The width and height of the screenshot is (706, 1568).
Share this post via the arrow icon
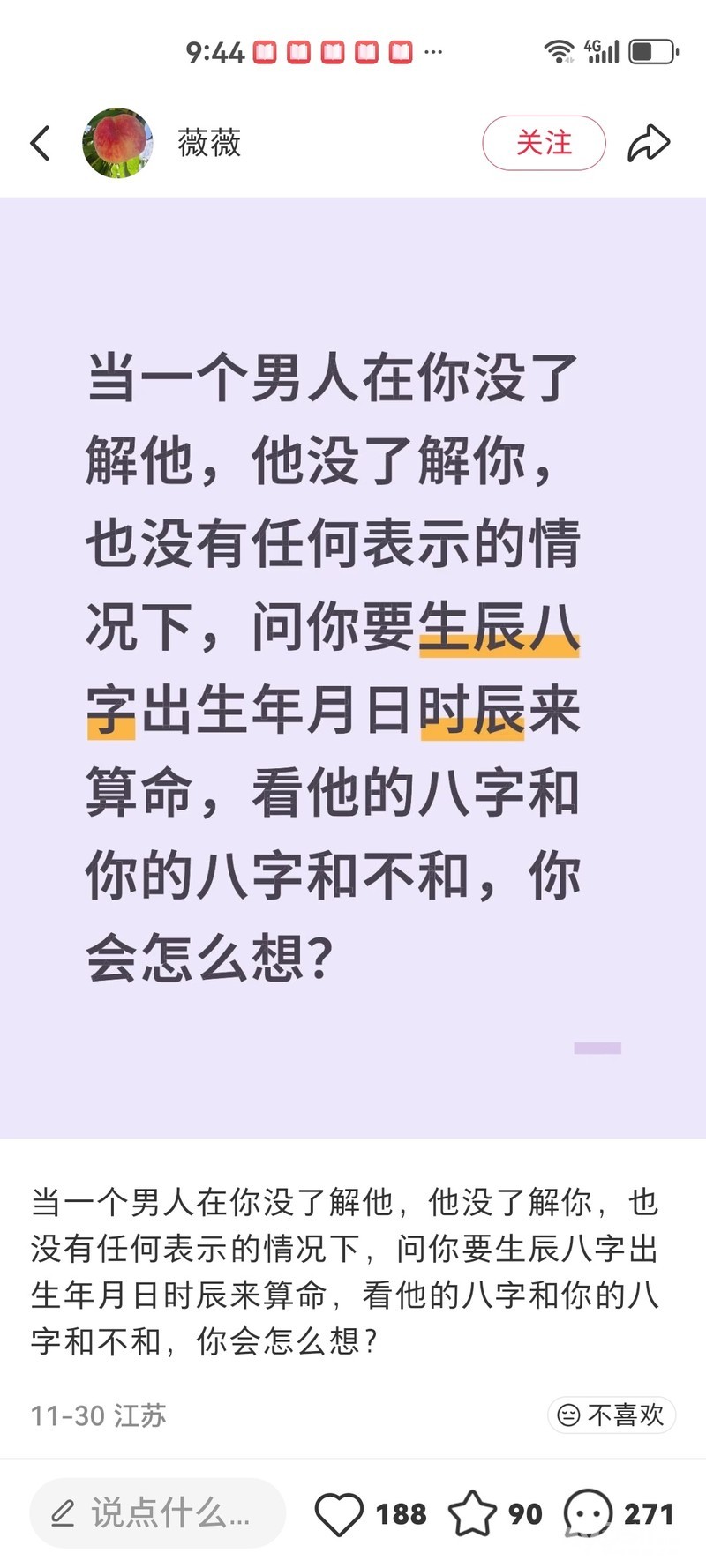pos(649,143)
